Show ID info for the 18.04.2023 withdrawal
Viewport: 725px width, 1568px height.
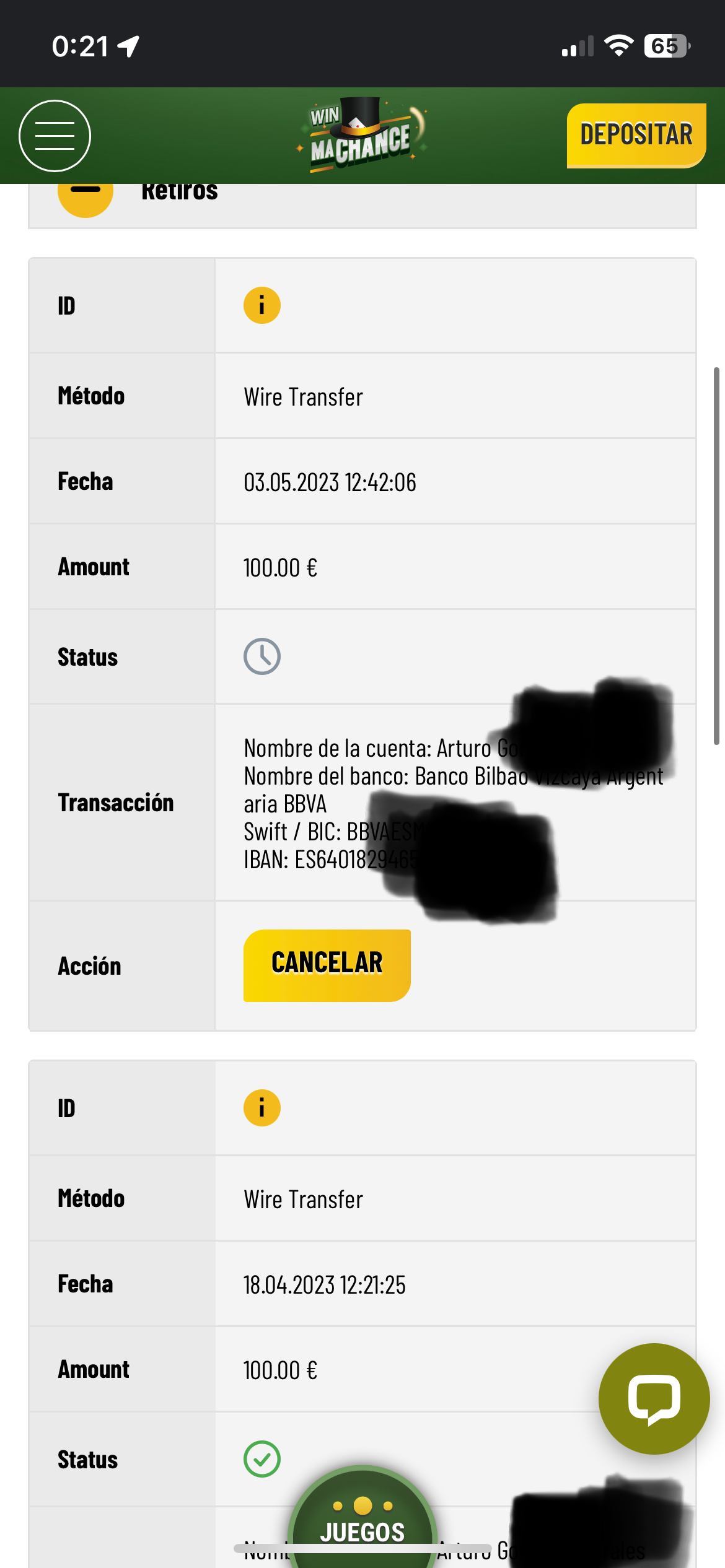point(261,1108)
